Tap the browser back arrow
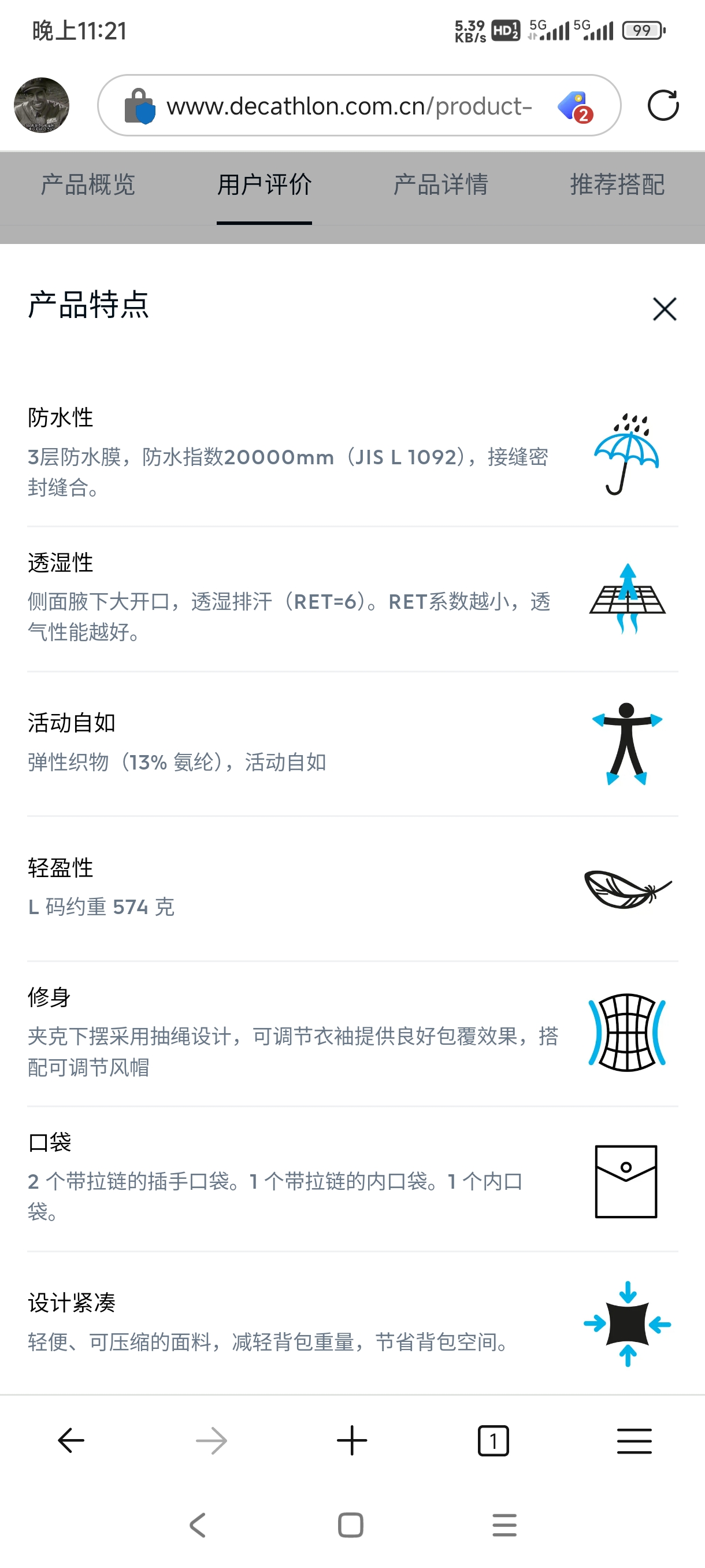Screen dimensions: 705x1568 [x=70, y=1441]
